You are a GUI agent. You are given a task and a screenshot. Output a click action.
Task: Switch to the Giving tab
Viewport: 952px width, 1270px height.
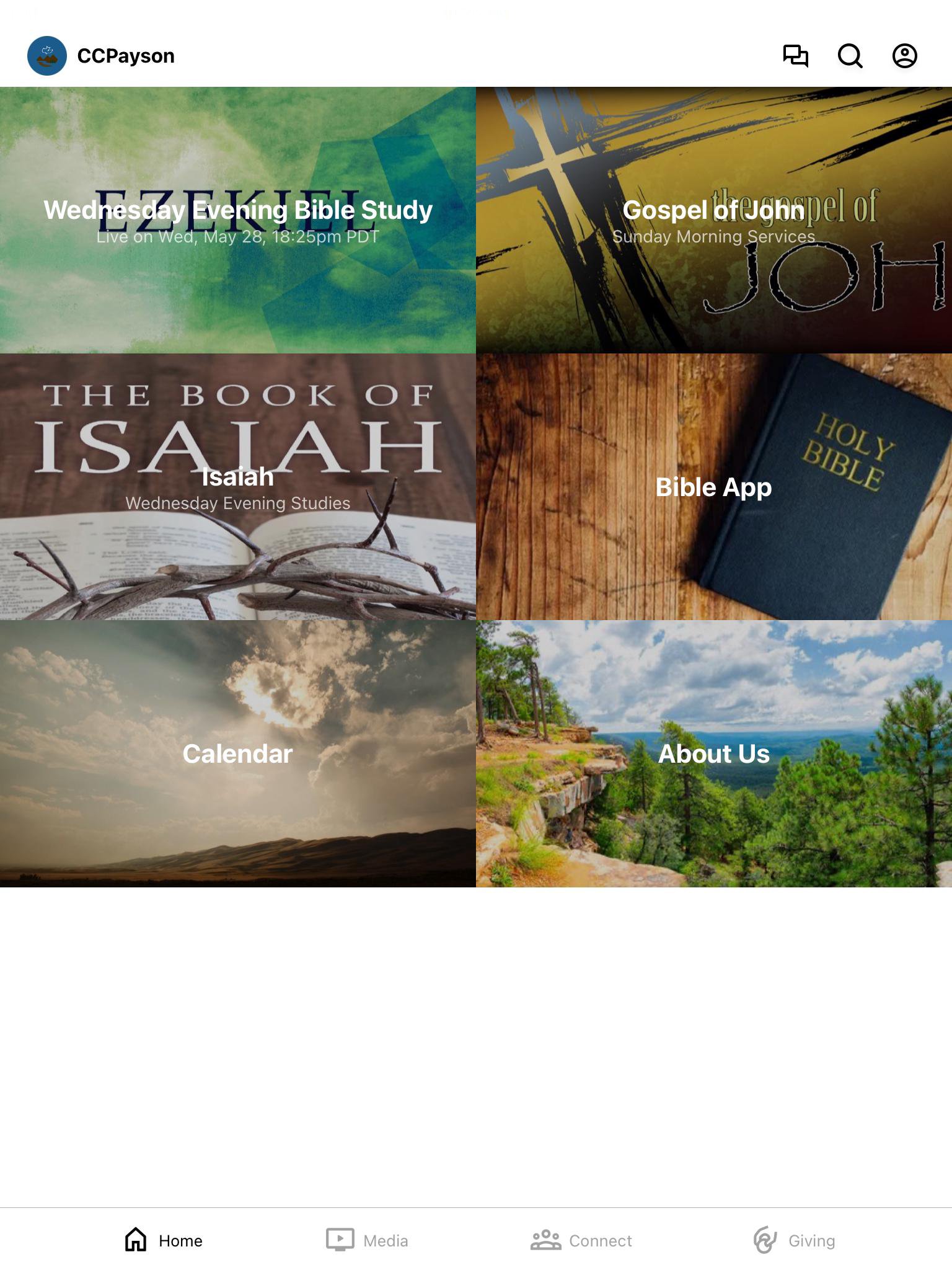coord(795,1240)
